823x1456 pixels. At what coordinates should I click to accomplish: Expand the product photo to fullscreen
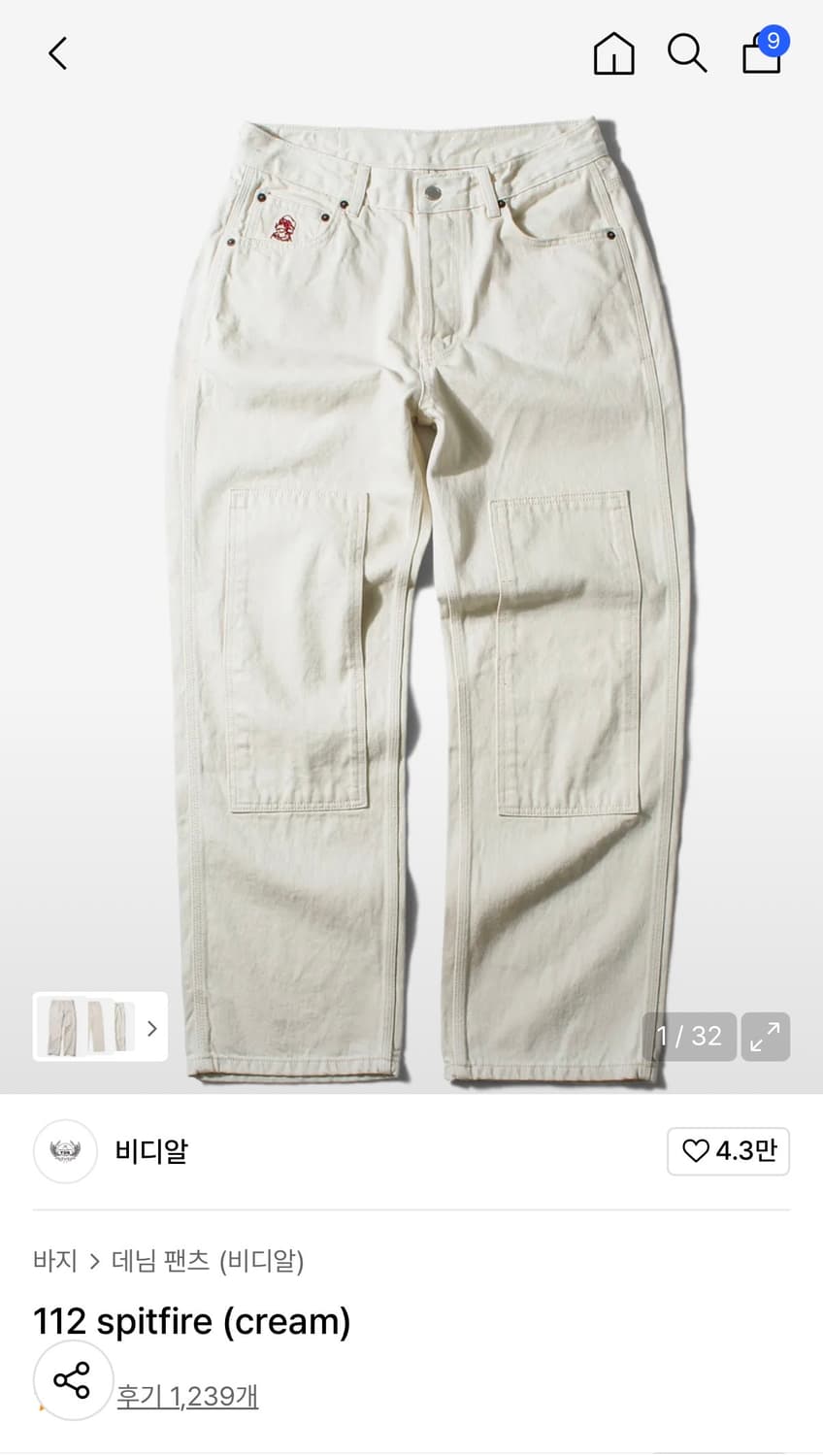pos(766,1037)
